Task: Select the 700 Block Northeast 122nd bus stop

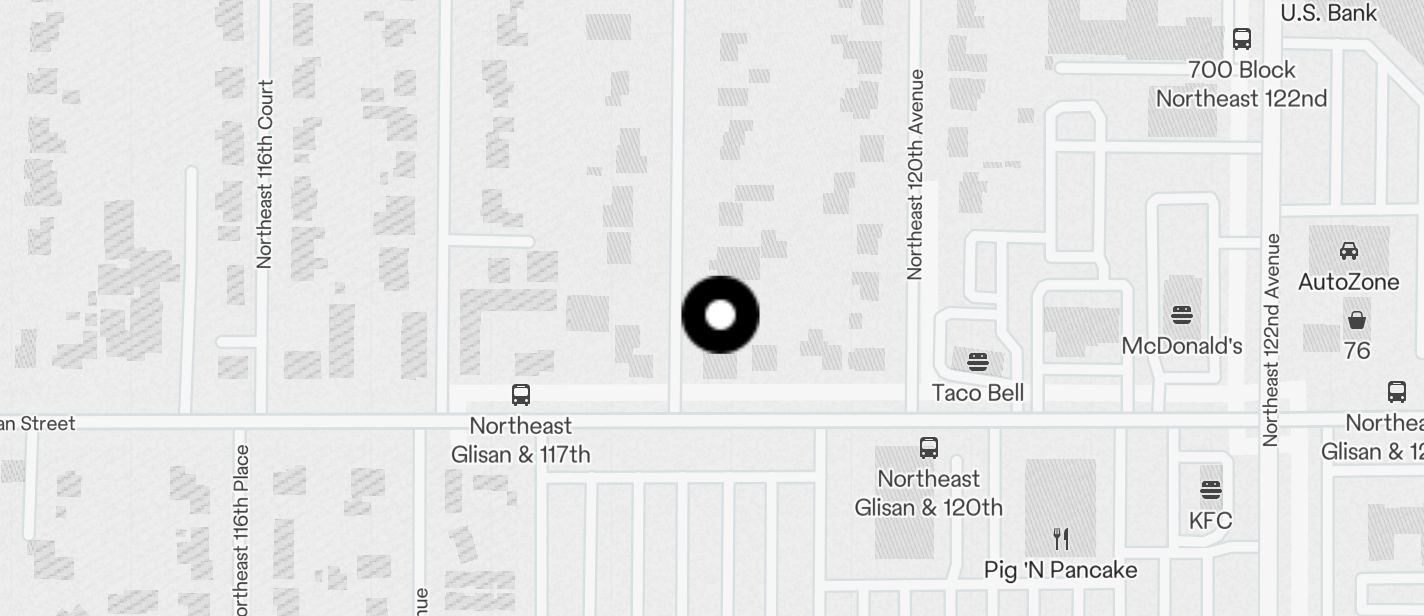Action: (1242, 39)
